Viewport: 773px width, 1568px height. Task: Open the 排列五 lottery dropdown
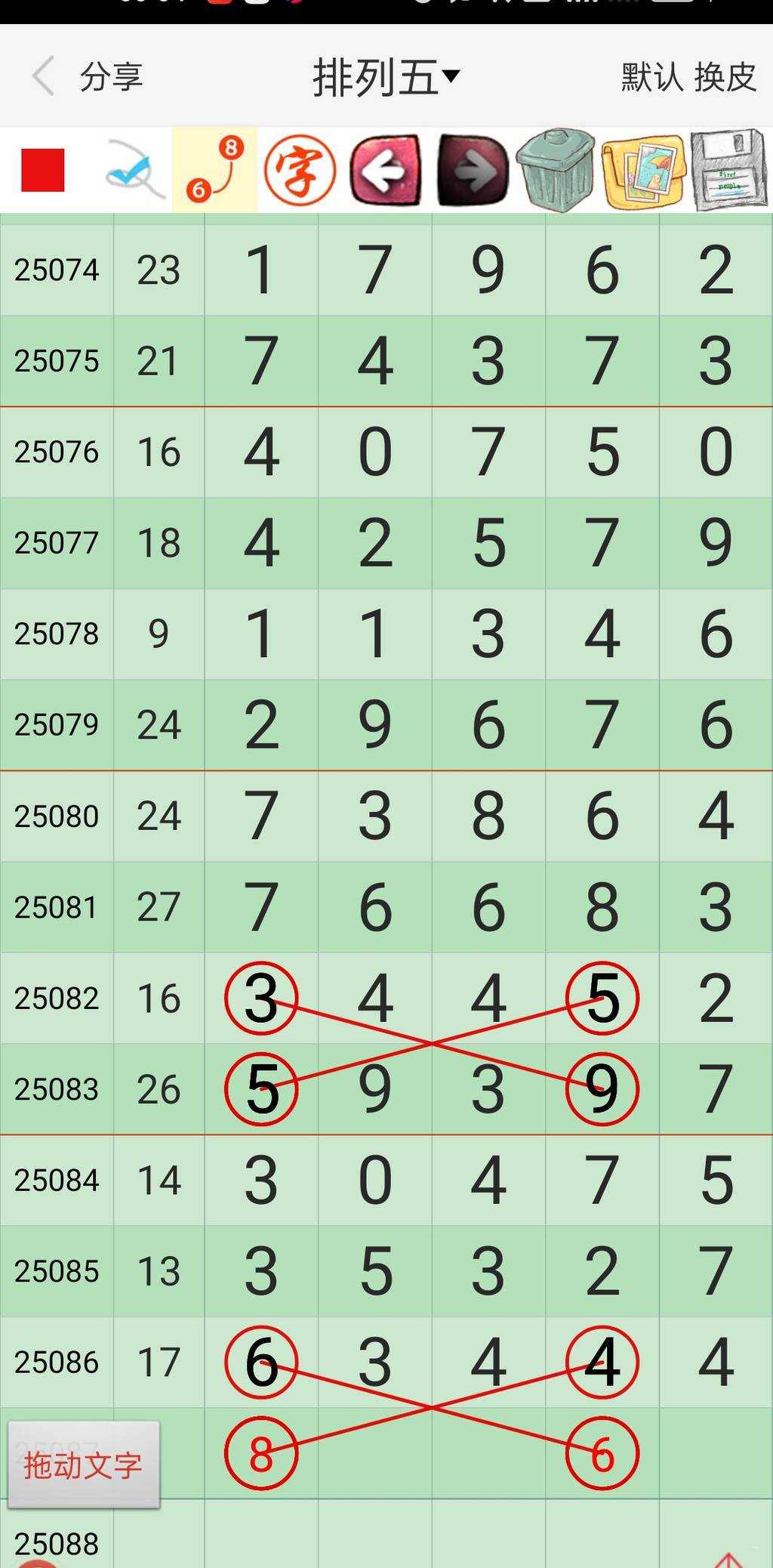pos(385,77)
